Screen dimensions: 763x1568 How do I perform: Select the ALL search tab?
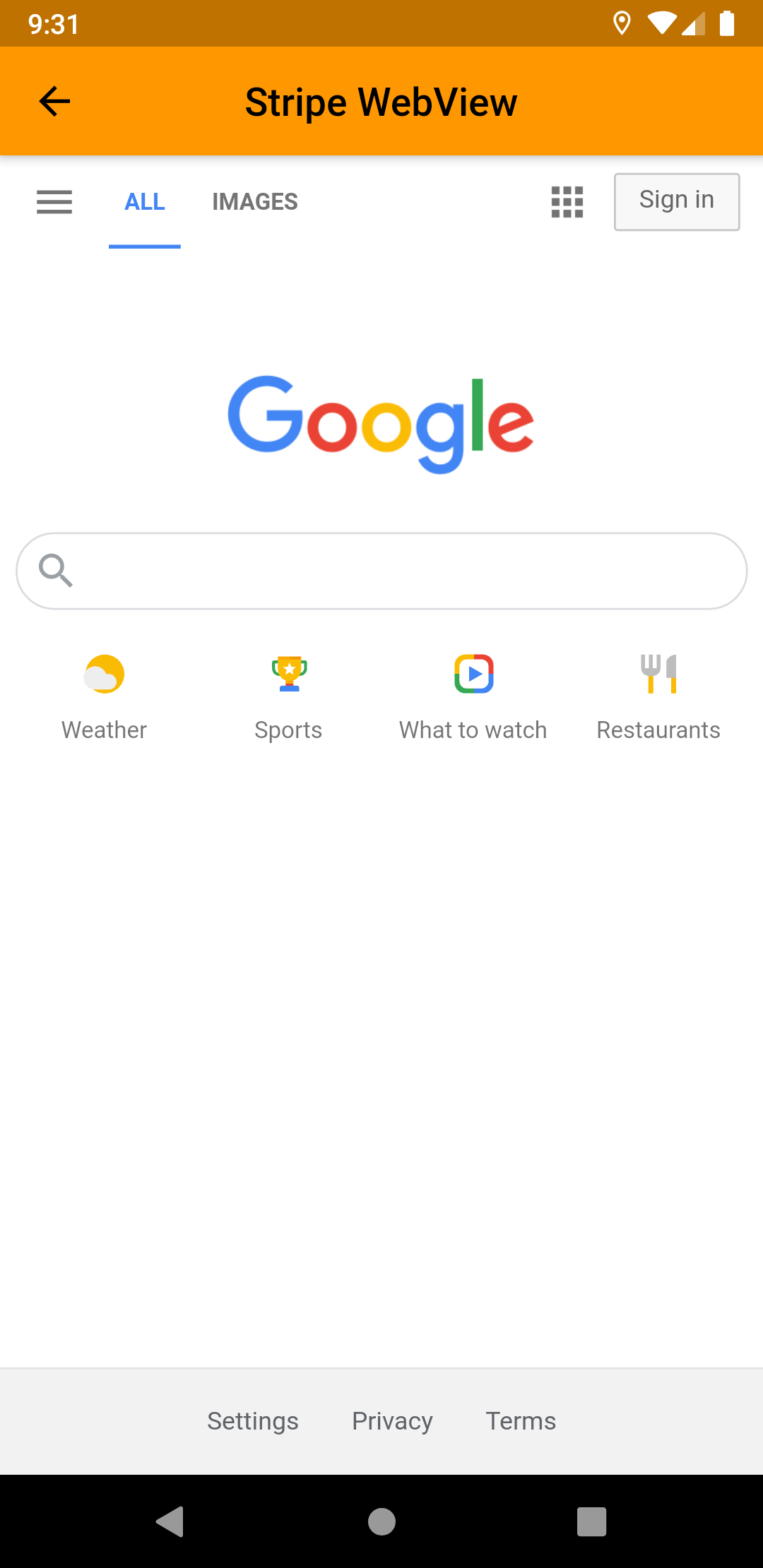click(144, 202)
